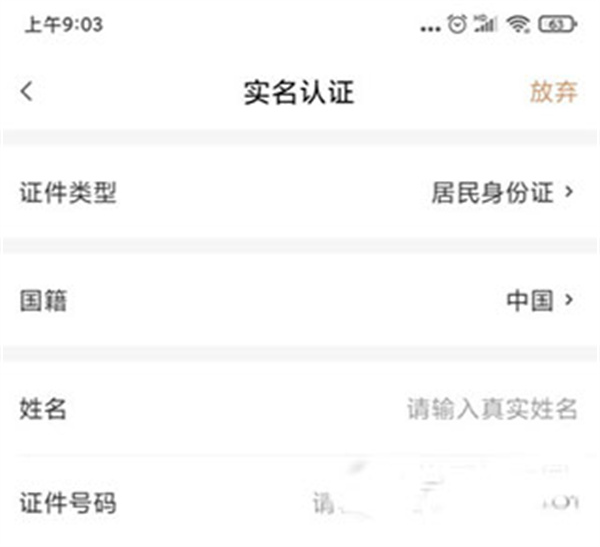Tap 放弃 to abandon verification
Screen dimensions: 600x547
(x=553, y=92)
